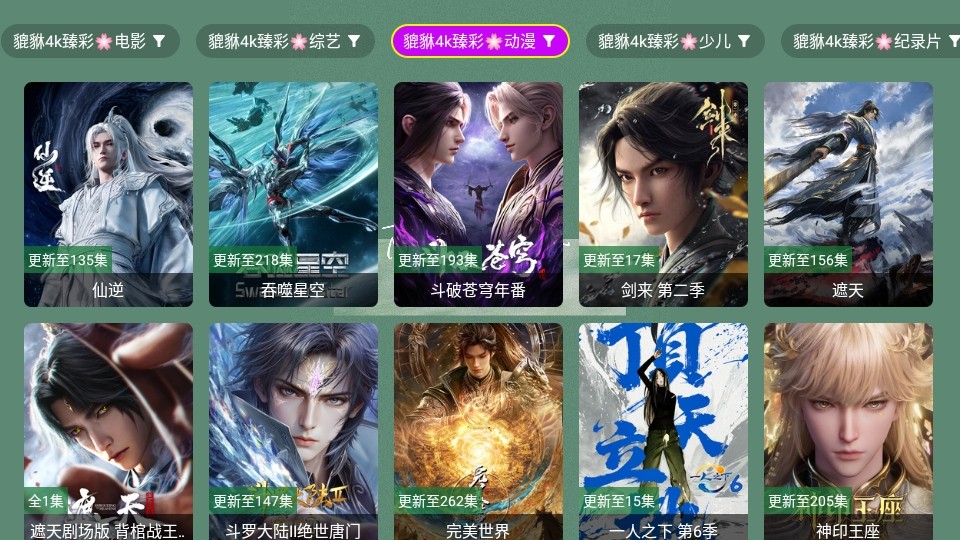Open the 遮天 anime card

click(x=848, y=194)
